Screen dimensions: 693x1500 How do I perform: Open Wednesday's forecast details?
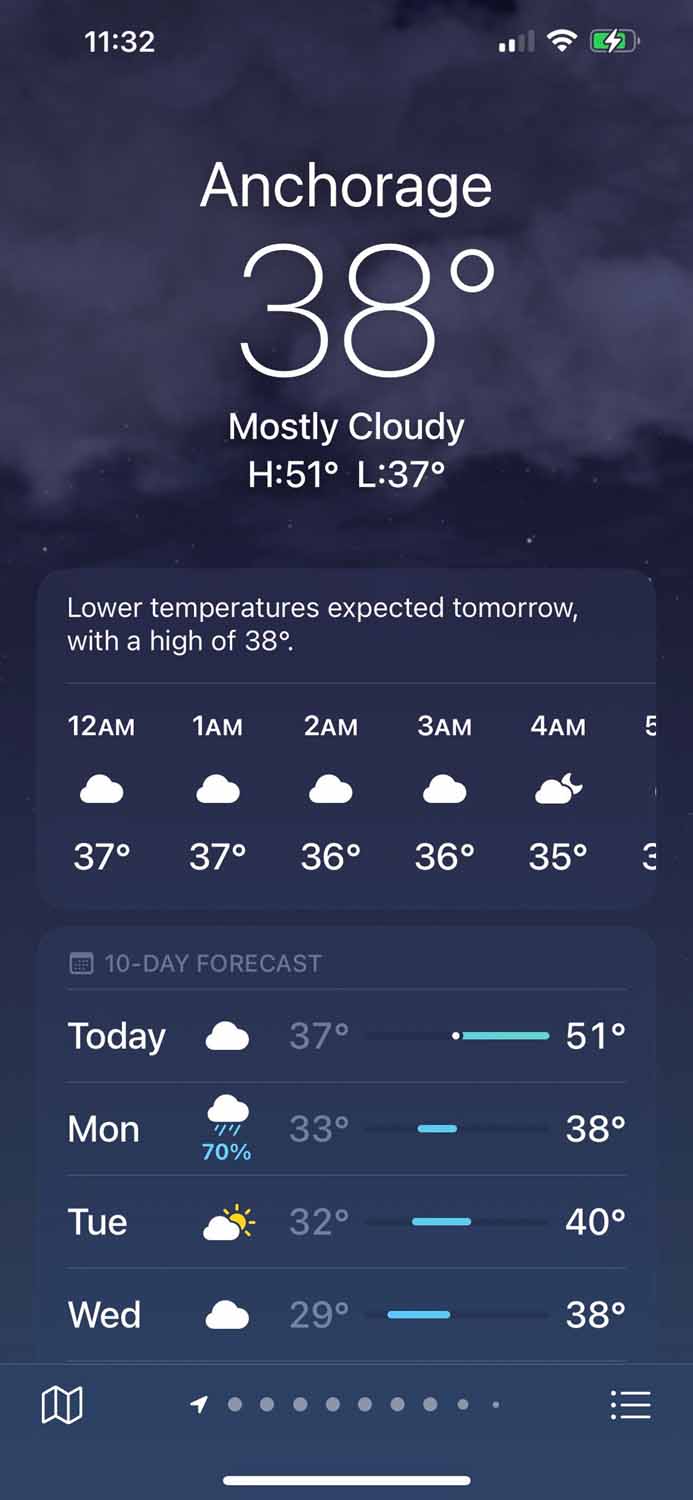tap(346, 1315)
